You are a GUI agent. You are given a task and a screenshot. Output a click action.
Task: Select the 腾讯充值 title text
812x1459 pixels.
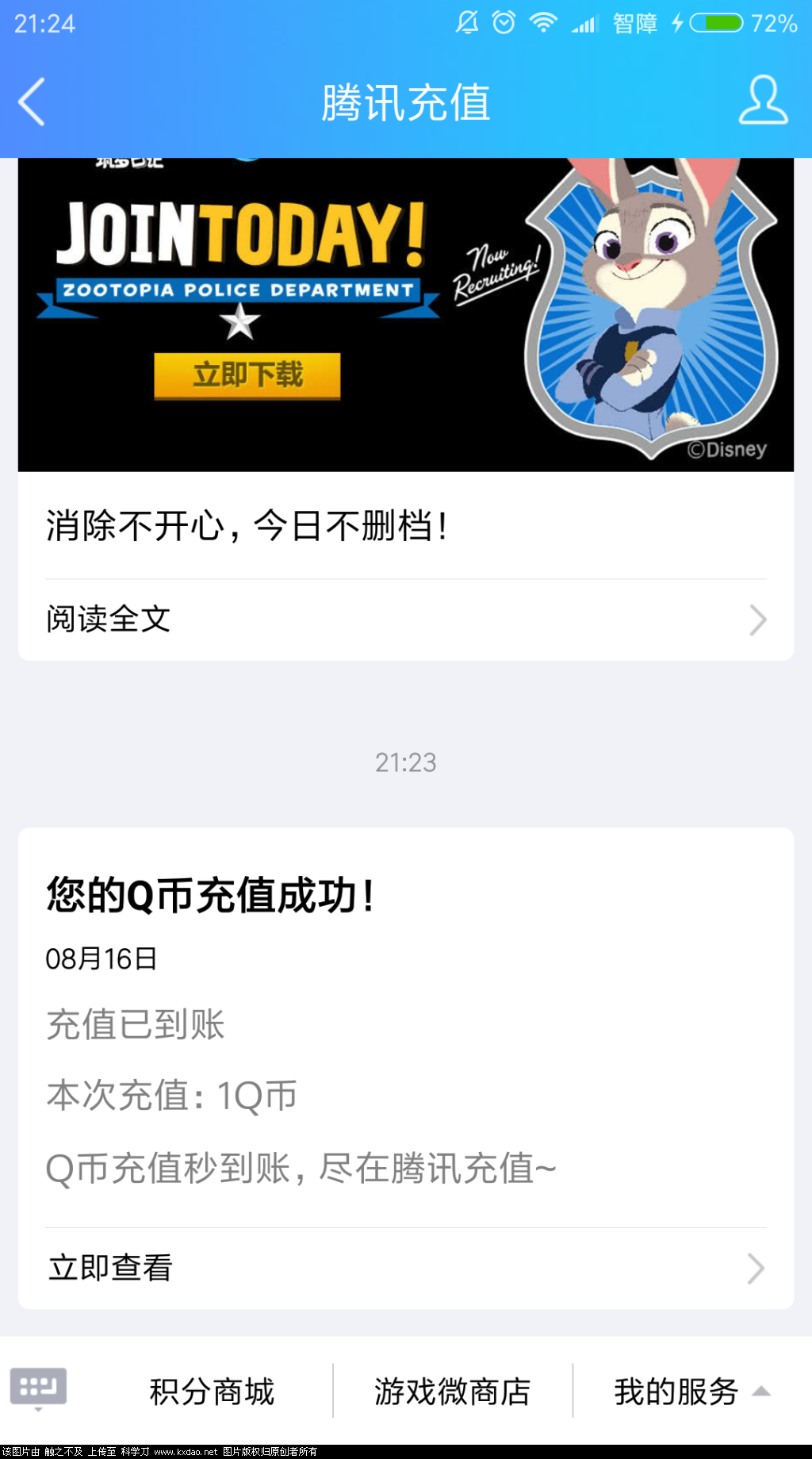[x=406, y=103]
